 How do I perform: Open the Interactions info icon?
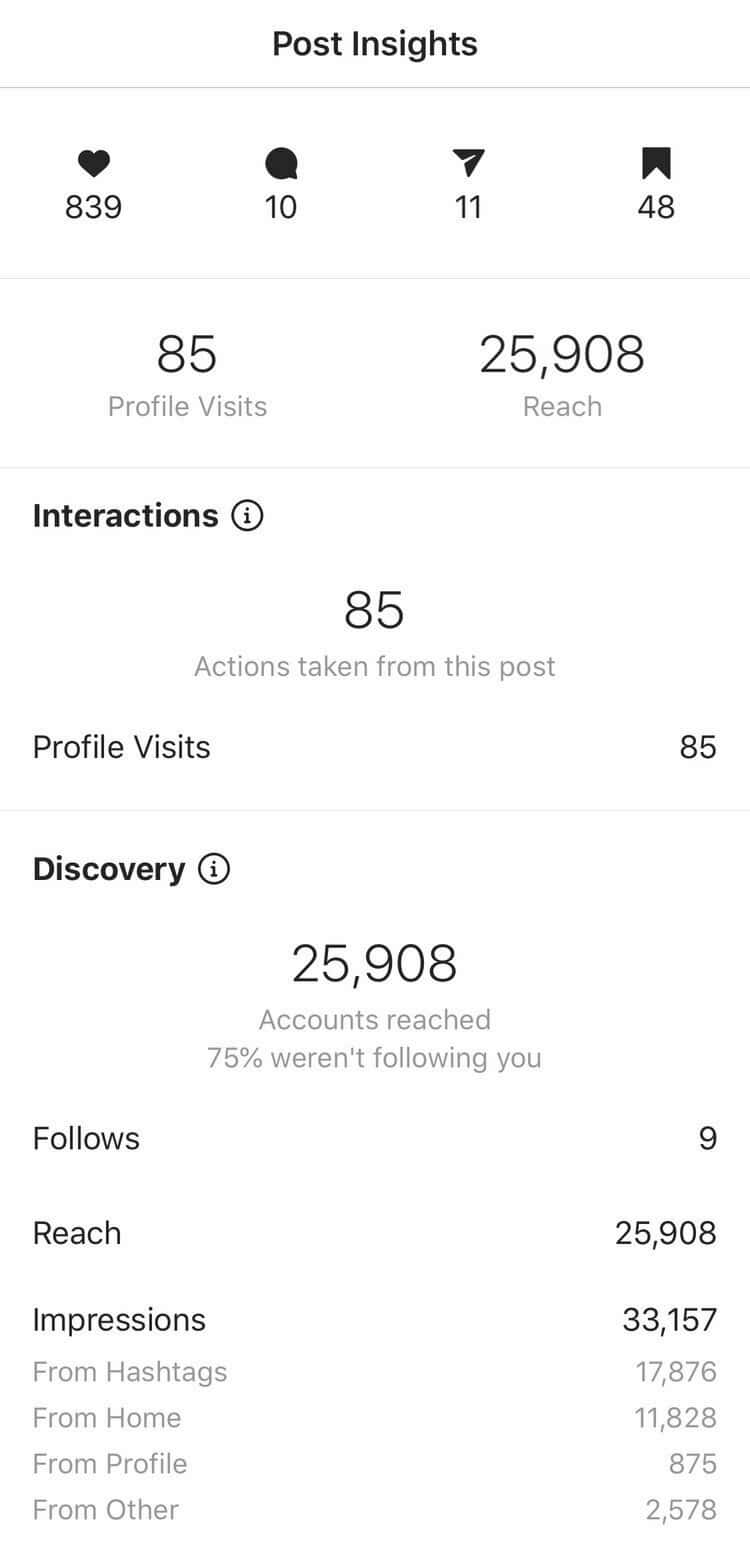(x=247, y=515)
